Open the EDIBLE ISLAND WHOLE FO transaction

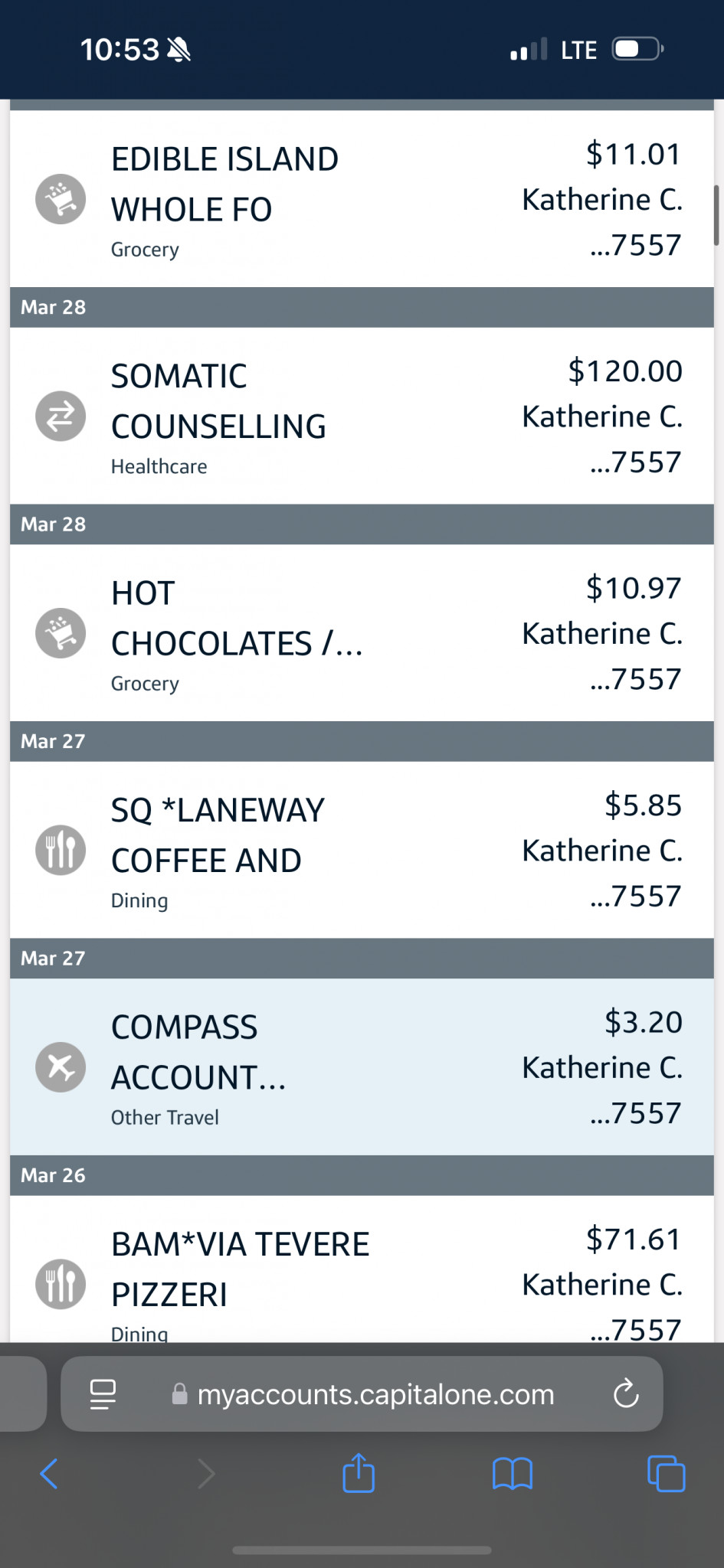click(362, 199)
